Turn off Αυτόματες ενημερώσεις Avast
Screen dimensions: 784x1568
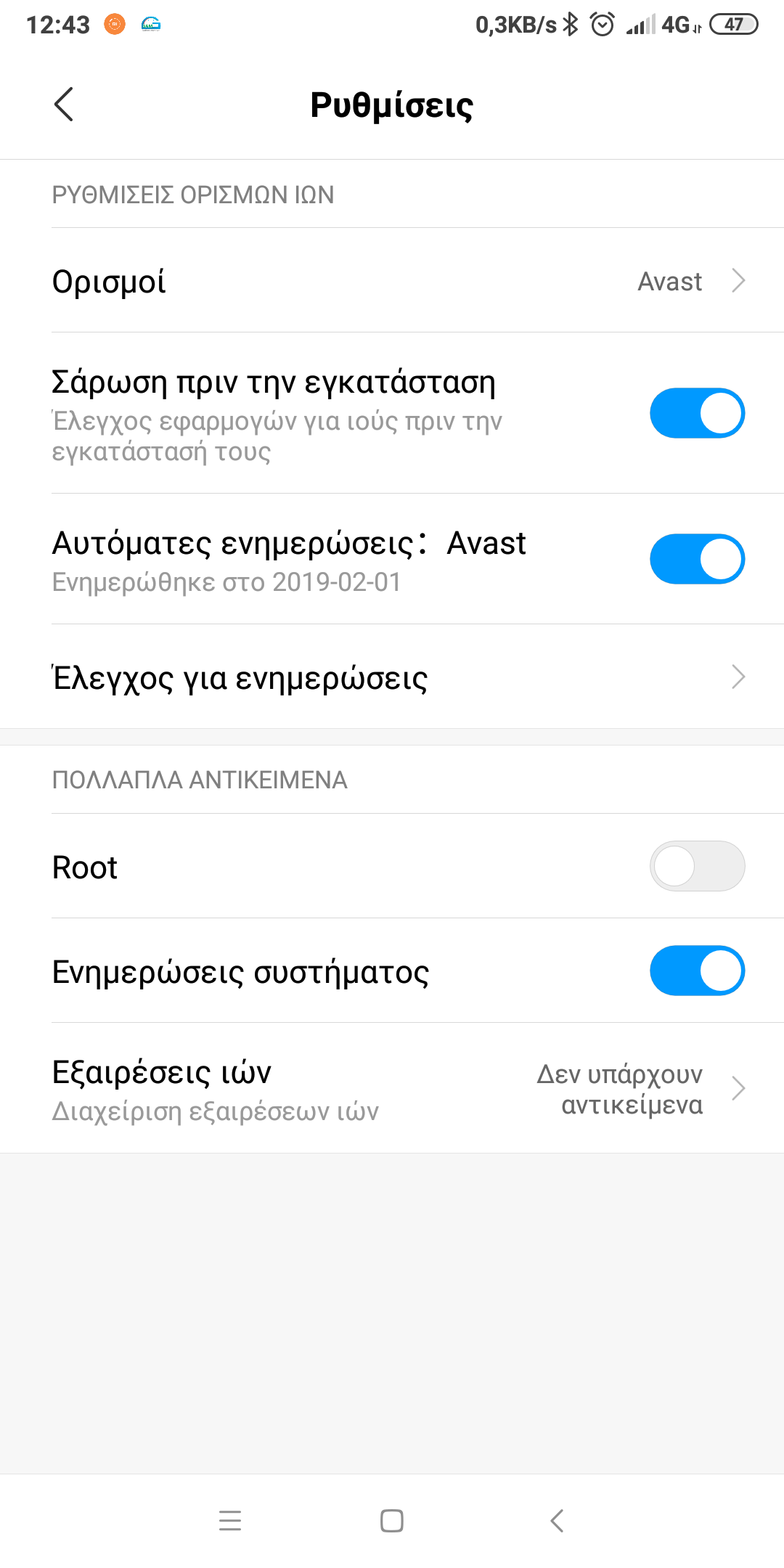point(697,559)
